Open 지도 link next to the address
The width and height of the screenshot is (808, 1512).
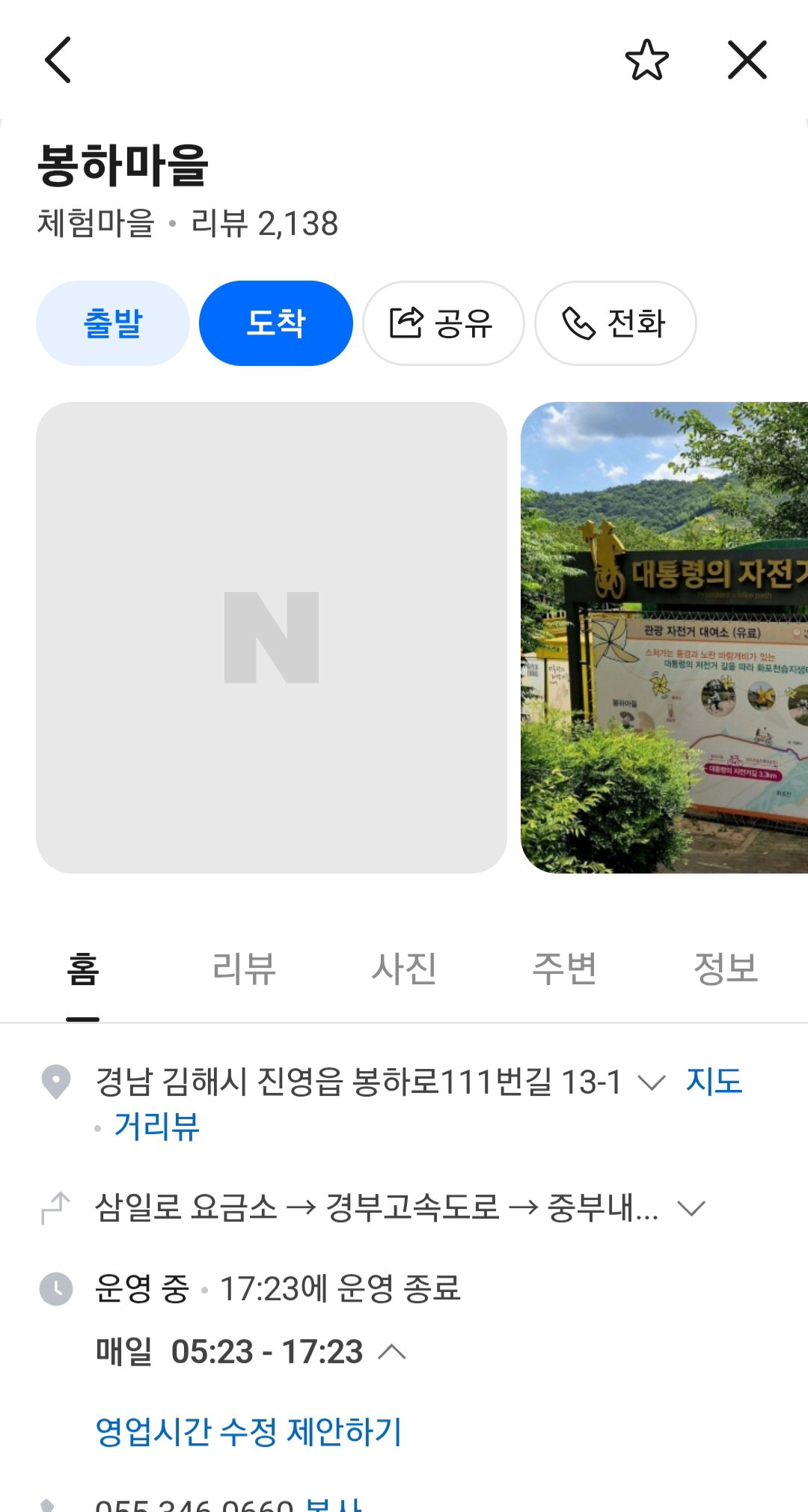click(x=714, y=1082)
